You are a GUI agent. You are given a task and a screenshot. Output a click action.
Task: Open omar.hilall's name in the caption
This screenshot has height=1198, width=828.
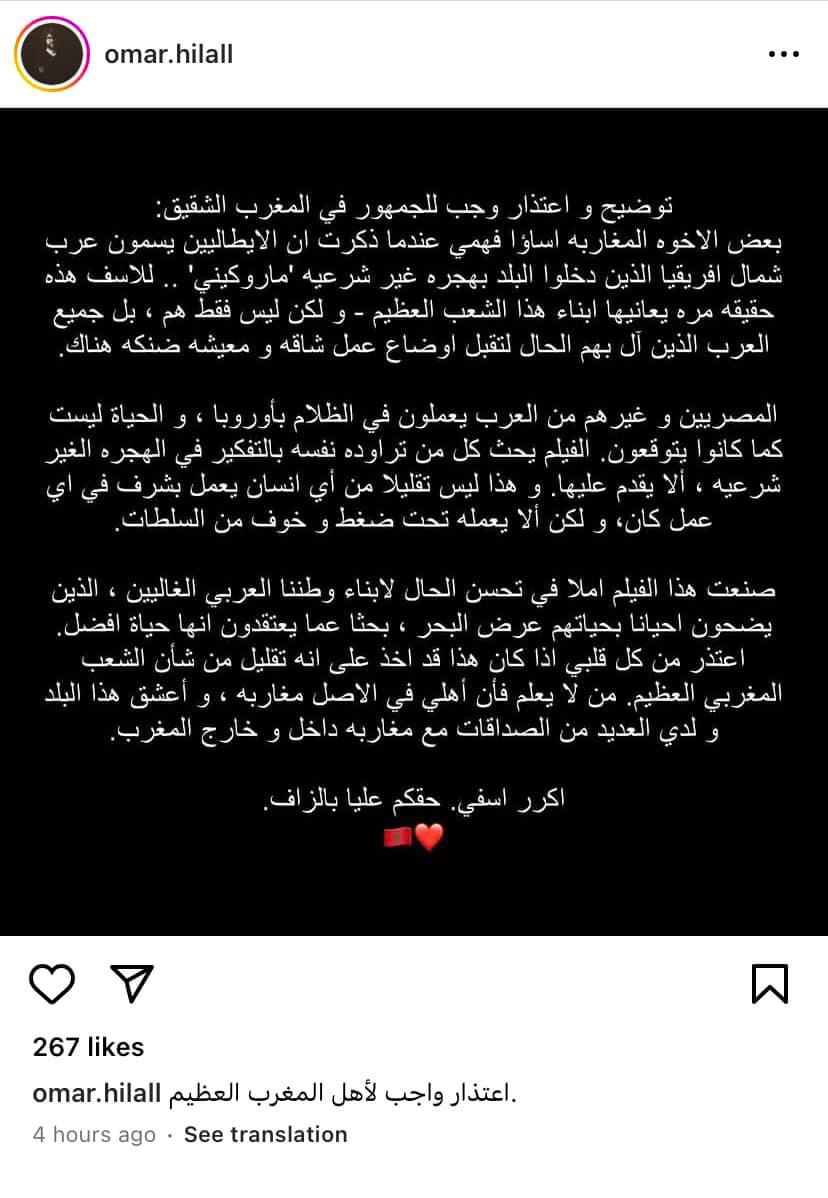pyautogui.click(x=96, y=1094)
